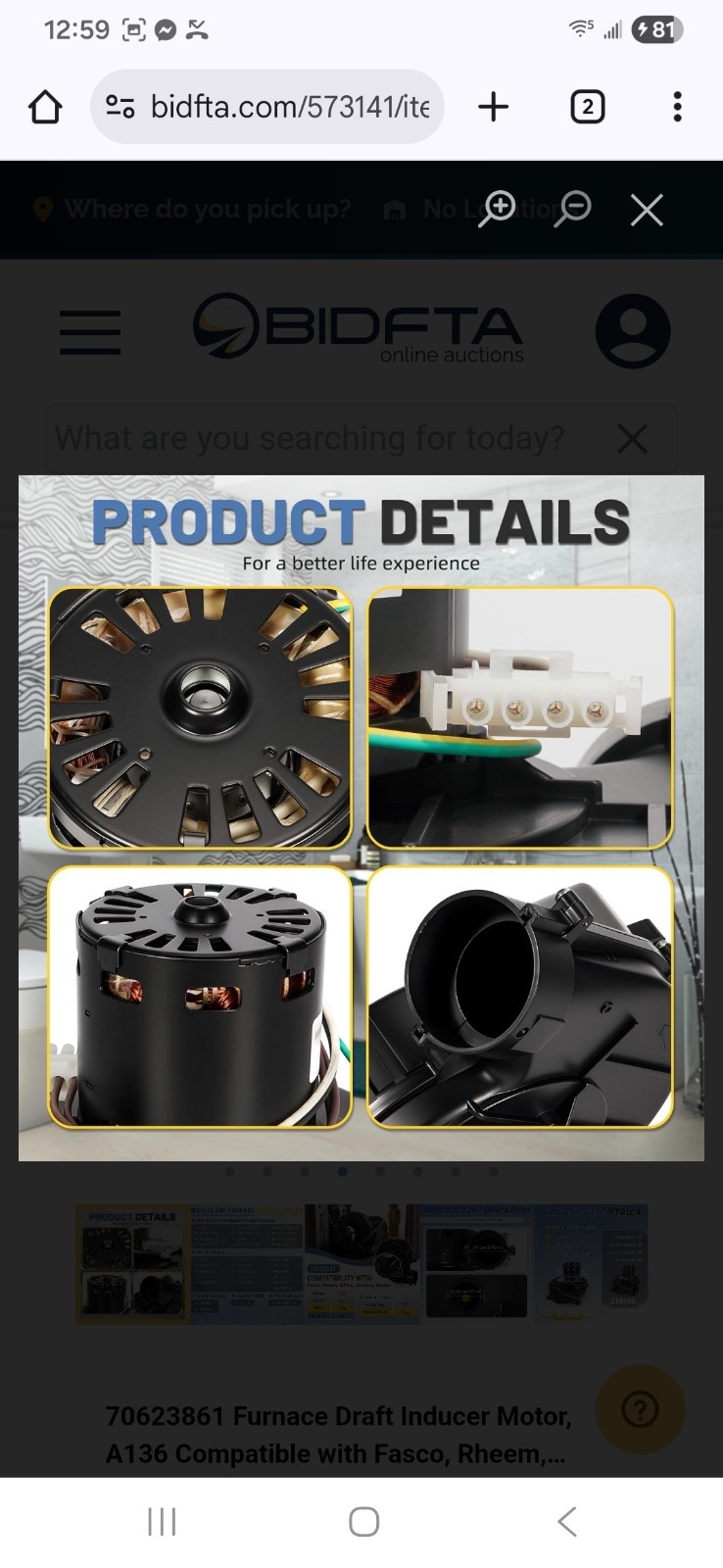
Task: Tap the bidfta.com address bar
Action: [x=267, y=107]
